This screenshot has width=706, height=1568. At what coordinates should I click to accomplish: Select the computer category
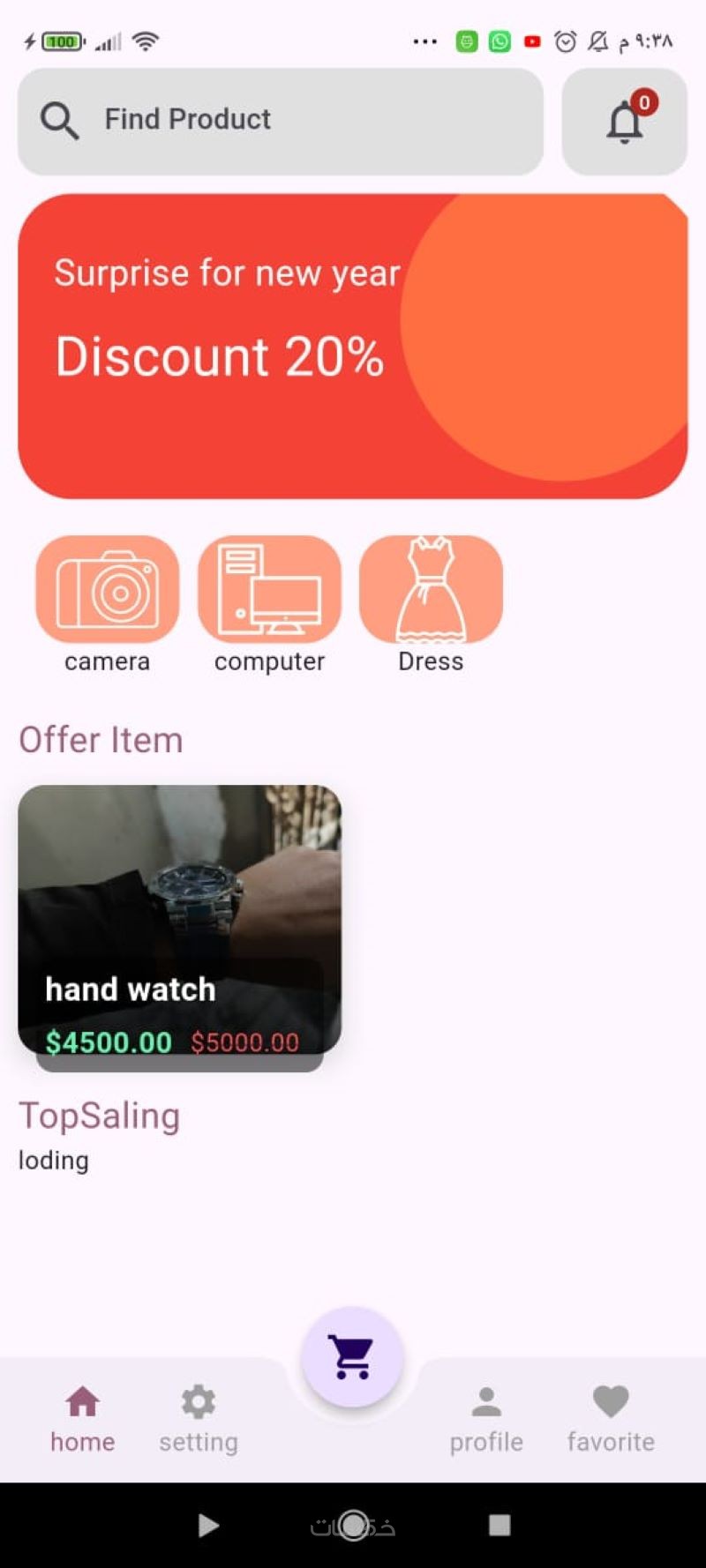(269, 589)
